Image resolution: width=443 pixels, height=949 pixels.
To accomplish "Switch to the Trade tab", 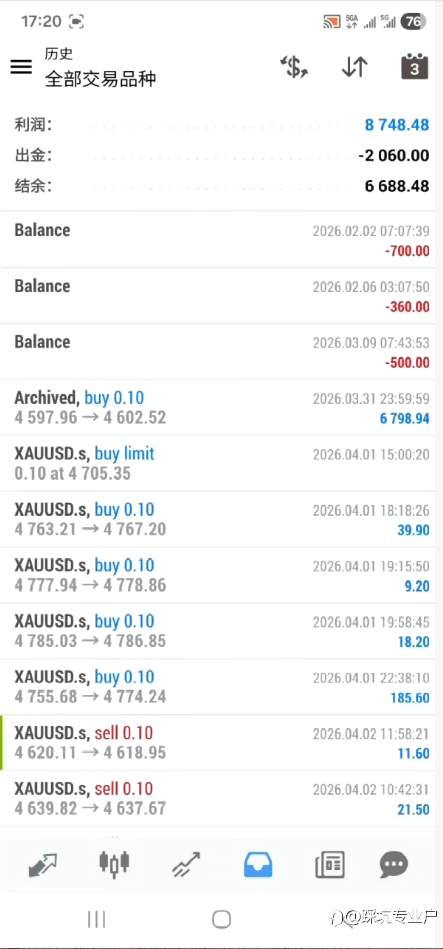I will tap(186, 864).
